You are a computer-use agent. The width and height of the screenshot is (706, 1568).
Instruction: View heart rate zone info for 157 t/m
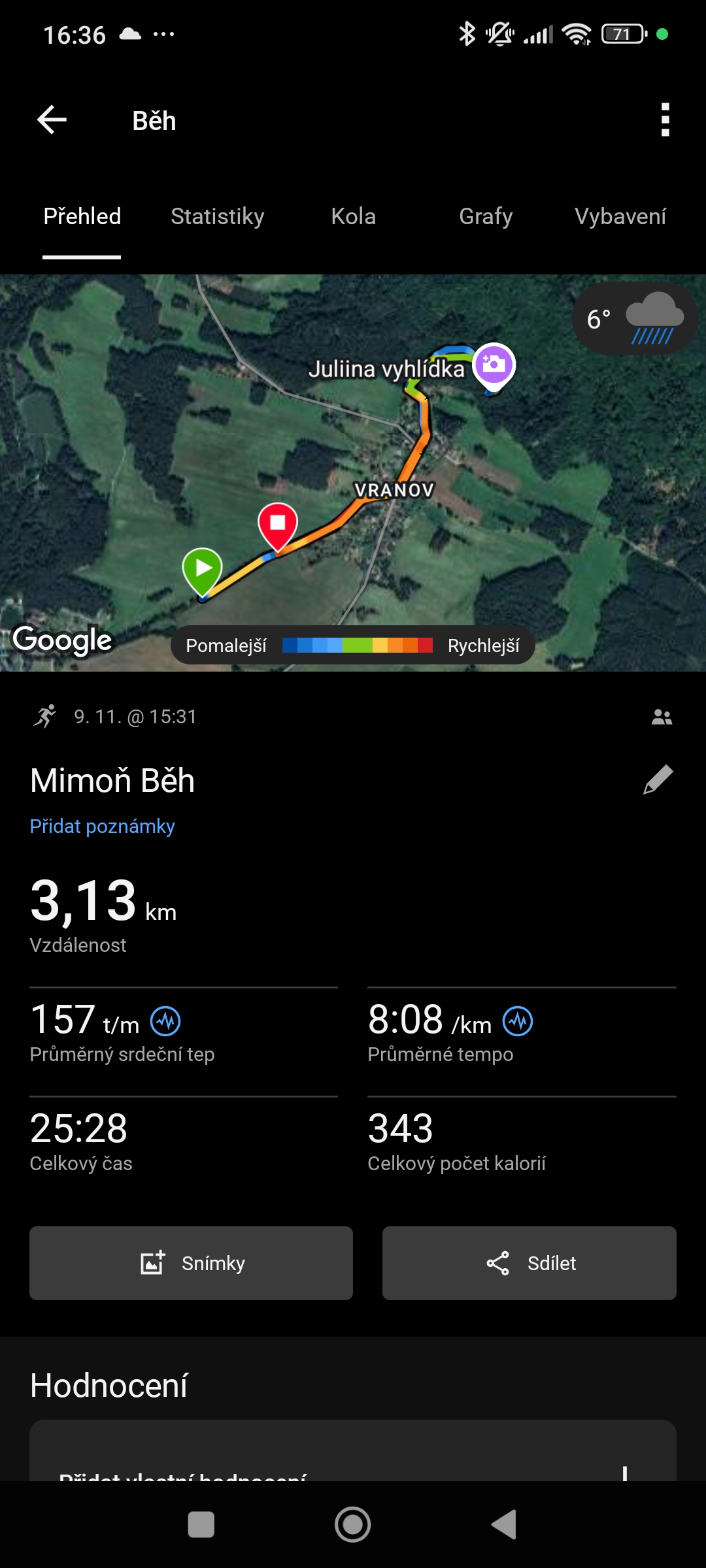tap(165, 1021)
